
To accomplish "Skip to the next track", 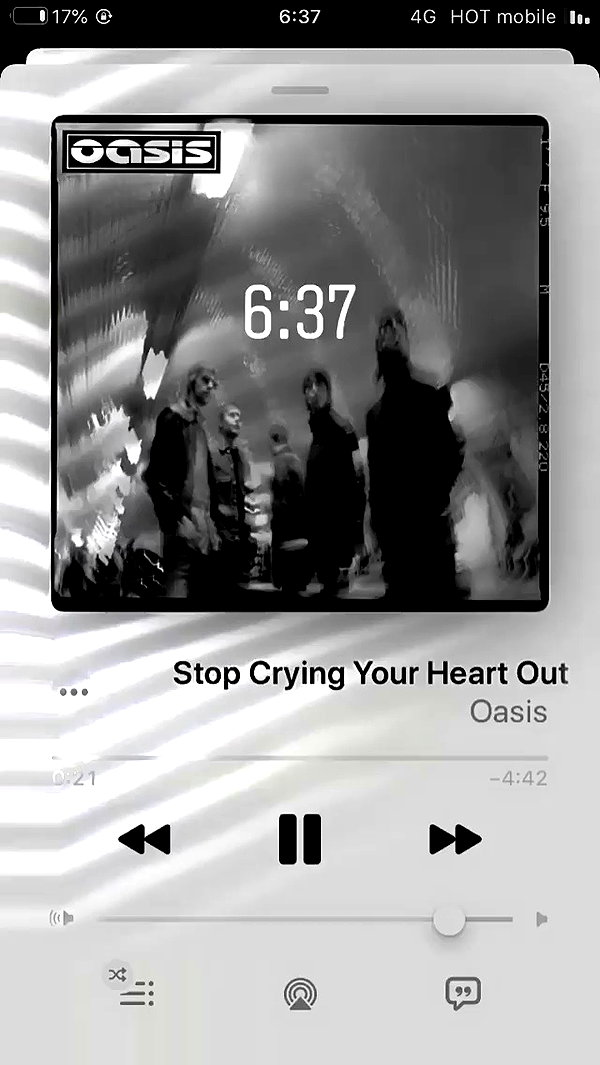I will 455,840.
